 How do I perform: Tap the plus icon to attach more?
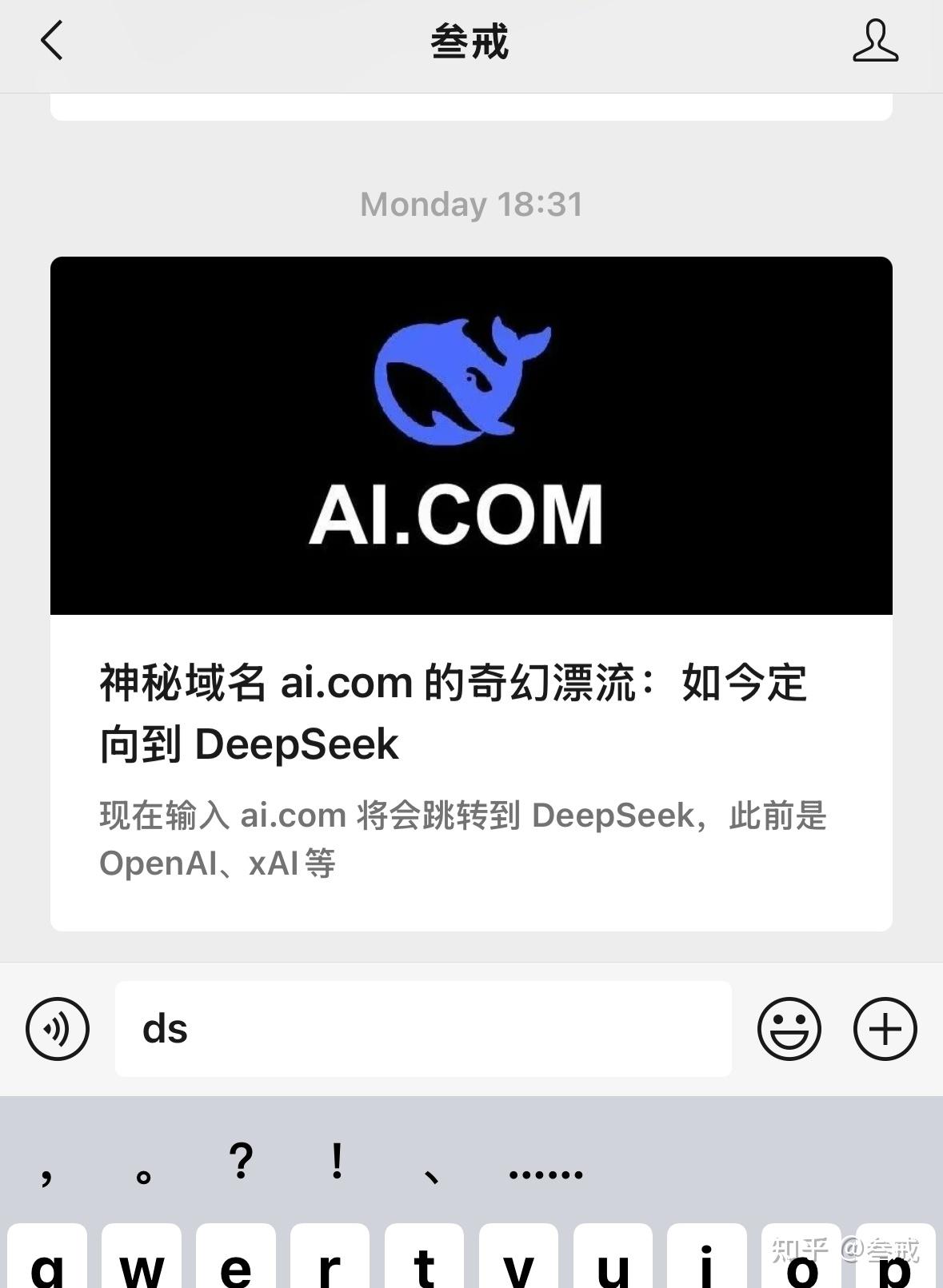883,1029
